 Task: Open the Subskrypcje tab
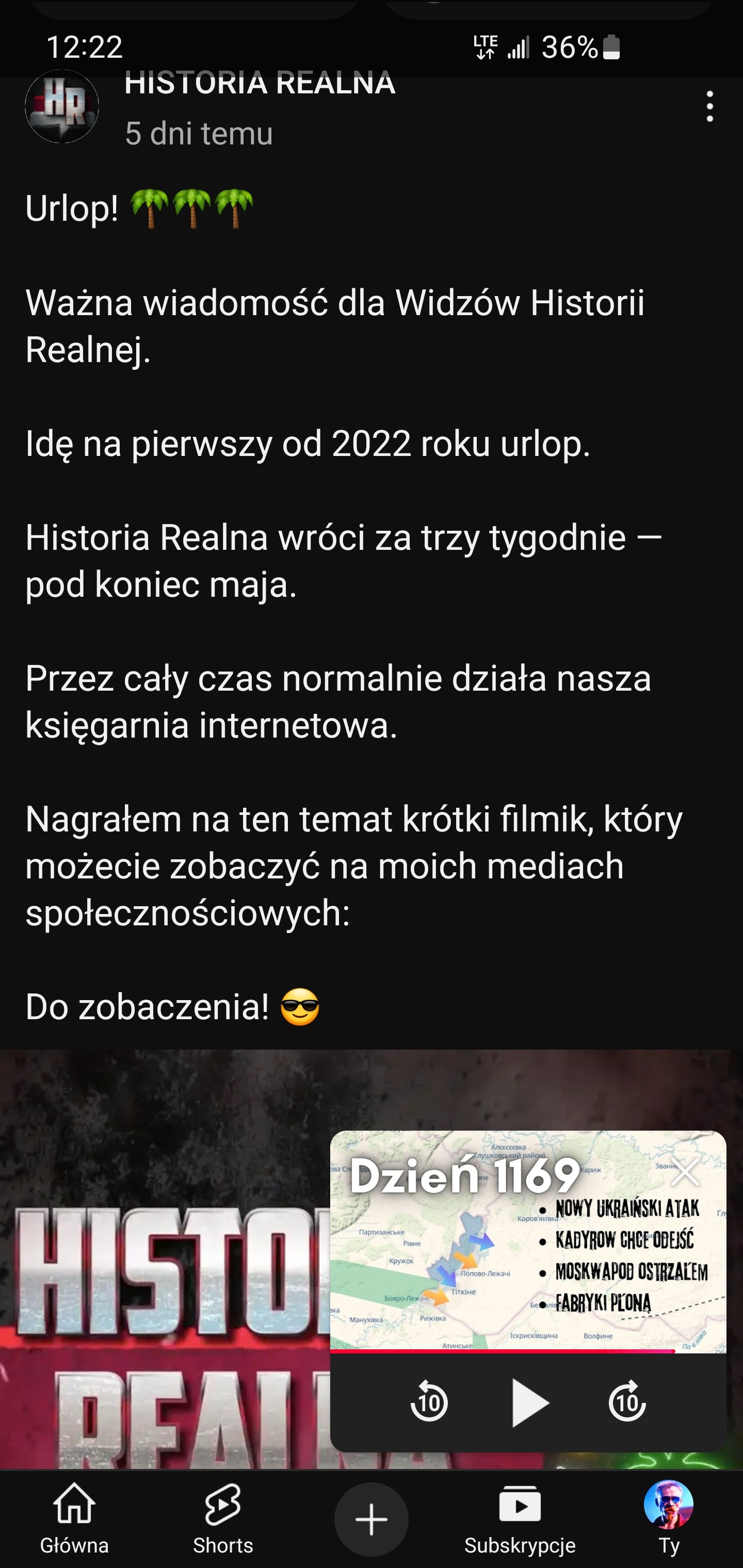520,1518
